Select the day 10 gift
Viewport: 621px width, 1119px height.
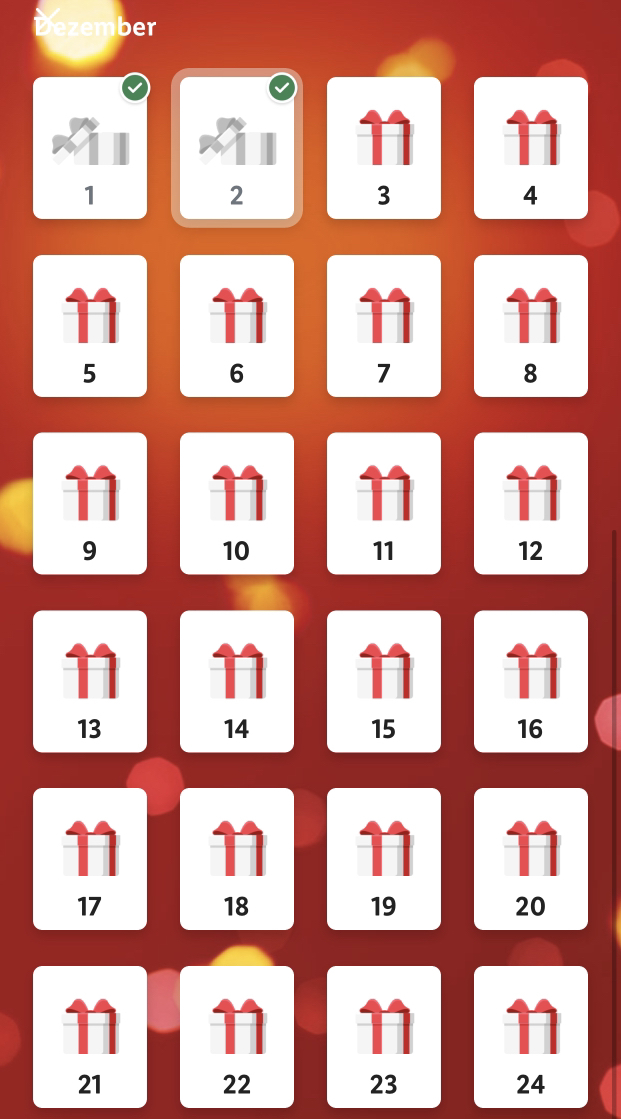coord(237,503)
